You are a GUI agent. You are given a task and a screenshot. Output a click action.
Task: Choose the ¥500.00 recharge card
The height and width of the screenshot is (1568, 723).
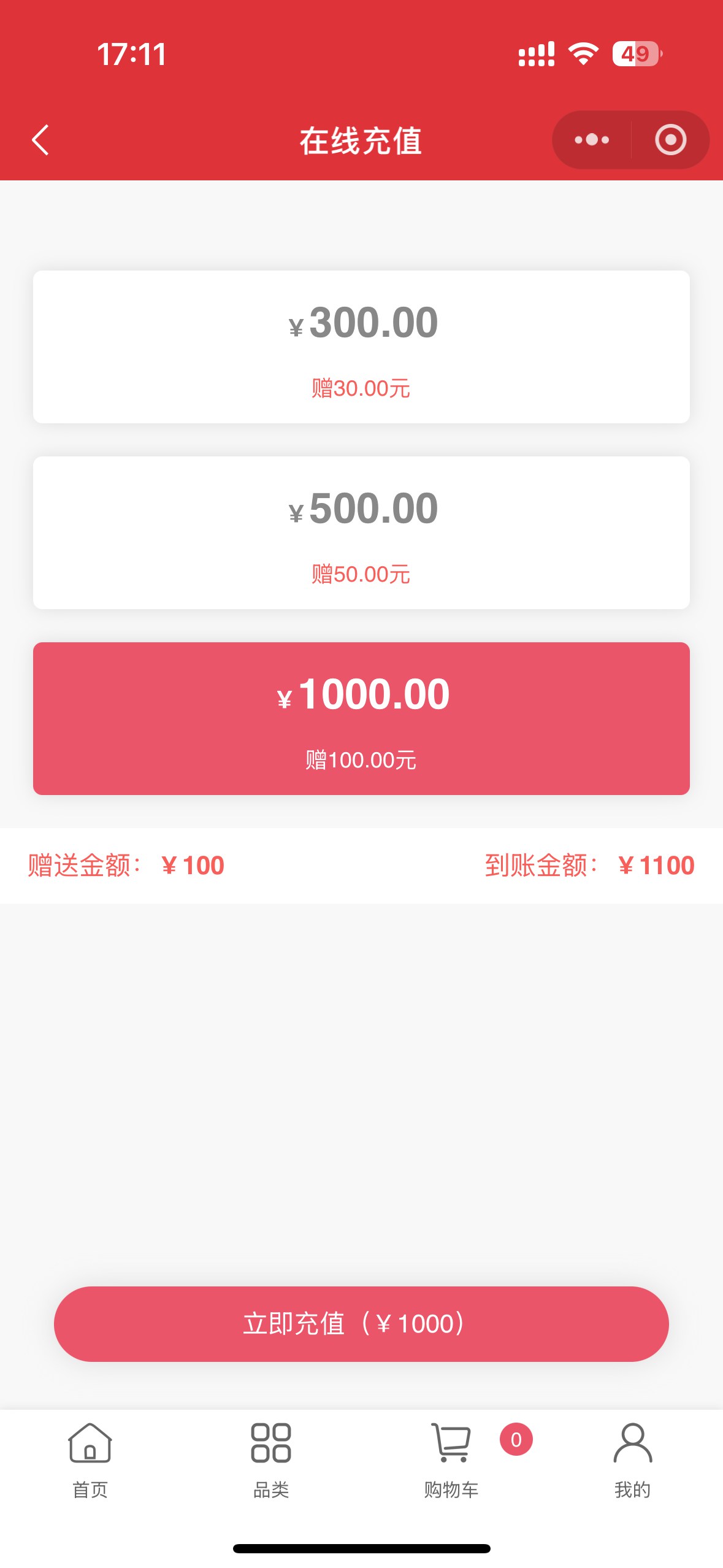[361, 532]
